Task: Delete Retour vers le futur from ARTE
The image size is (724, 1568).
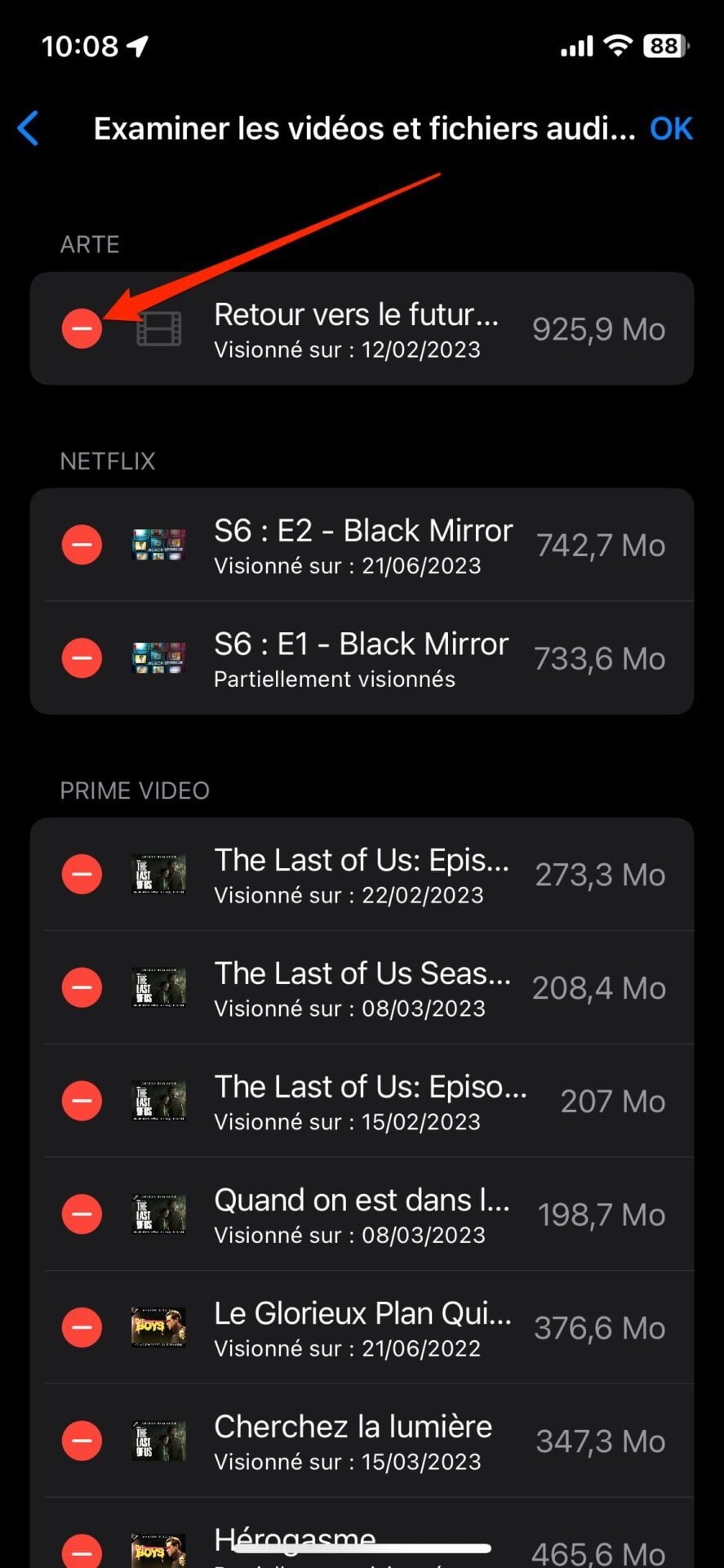Action: [82, 329]
